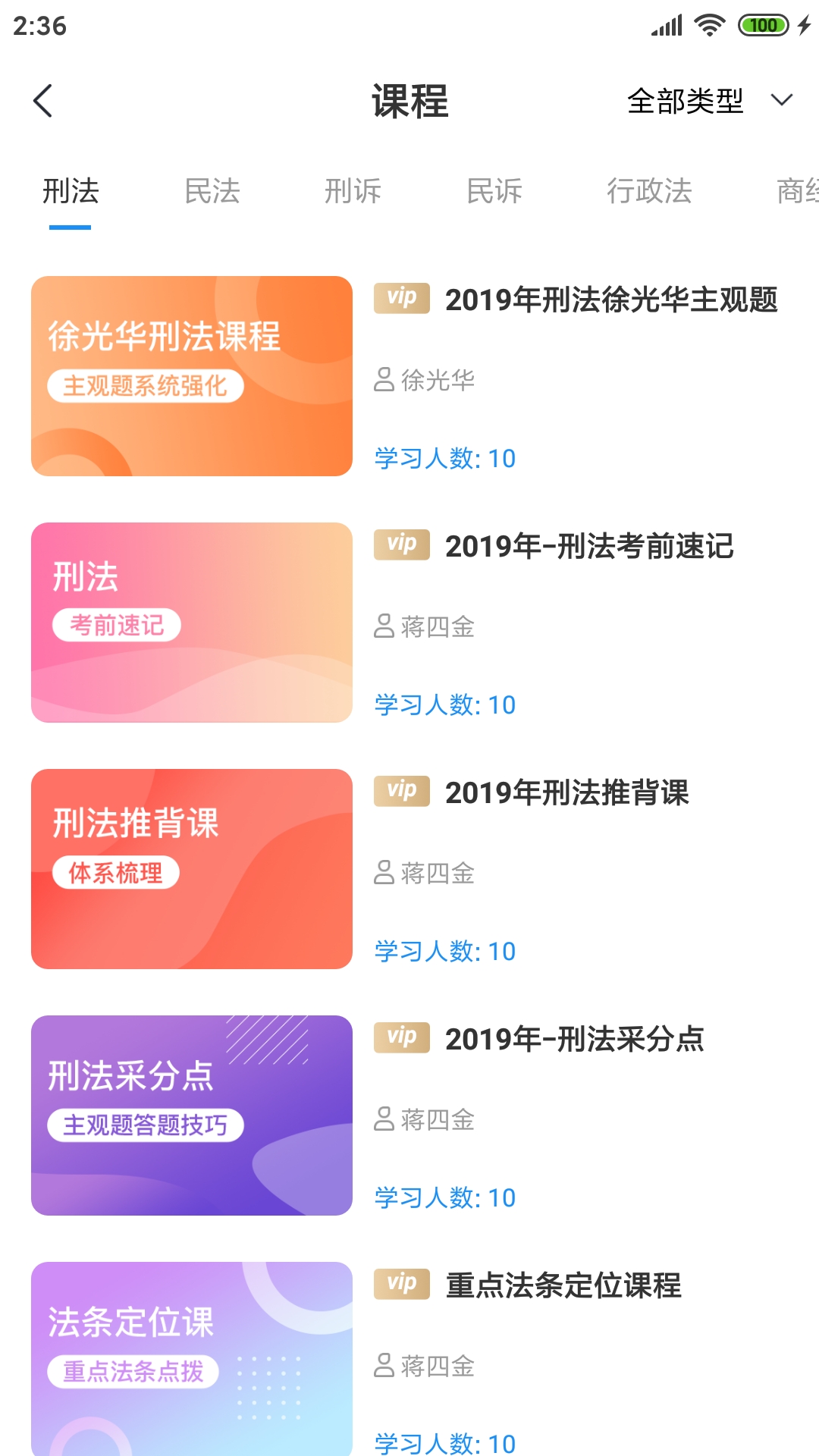Open the 全部类型 filter dropdown
The height and width of the screenshot is (1456, 819).
(x=685, y=99)
